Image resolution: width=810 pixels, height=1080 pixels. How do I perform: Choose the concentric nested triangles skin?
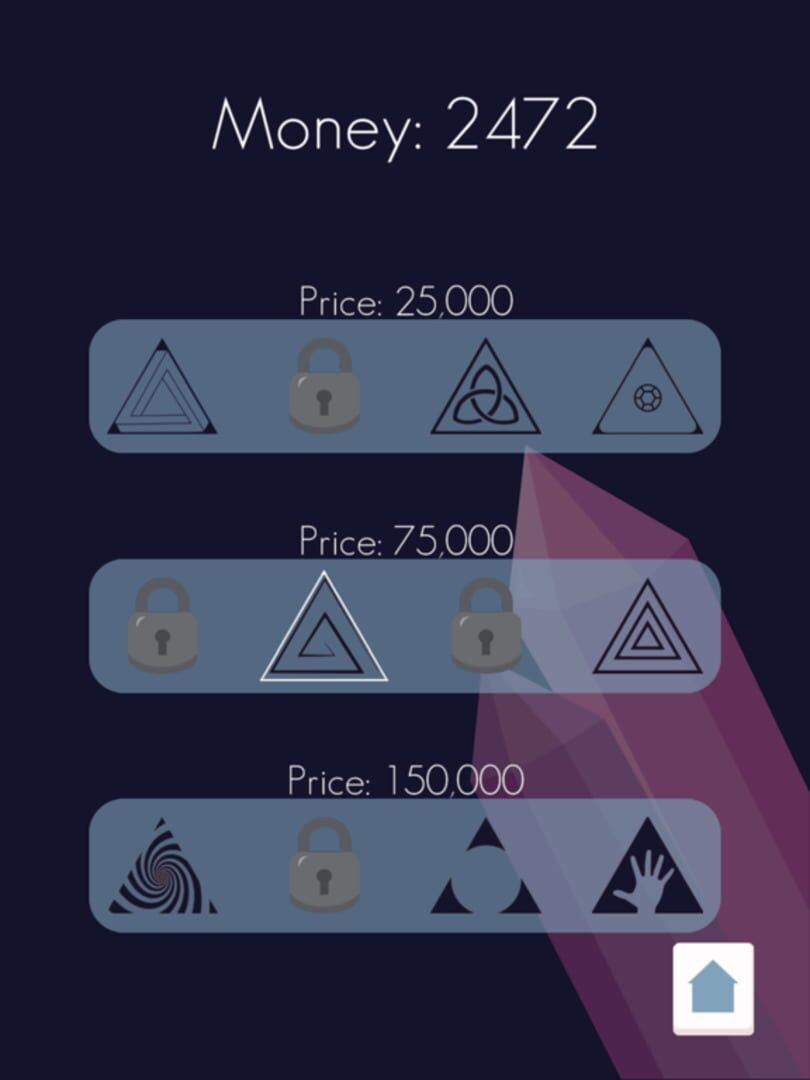pos(646,630)
